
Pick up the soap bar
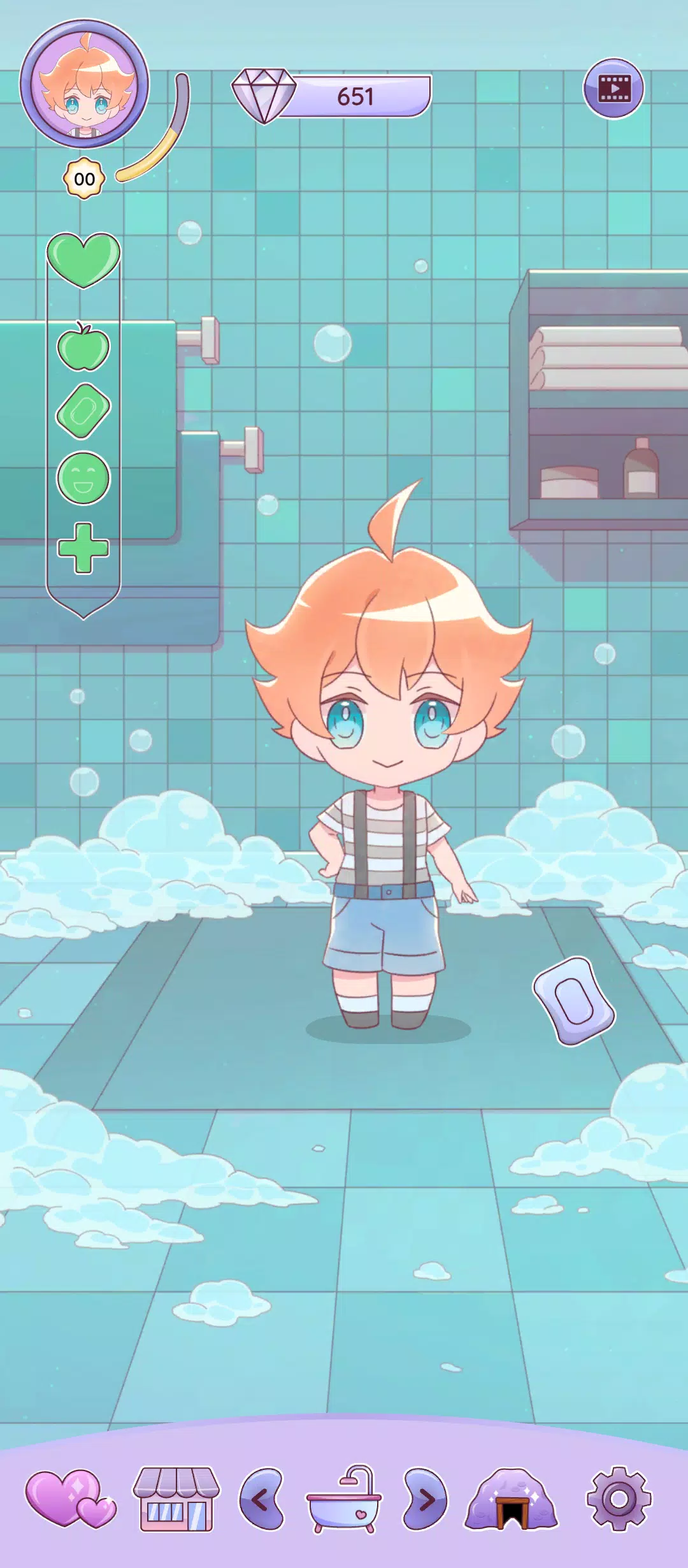pos(574,1001)
